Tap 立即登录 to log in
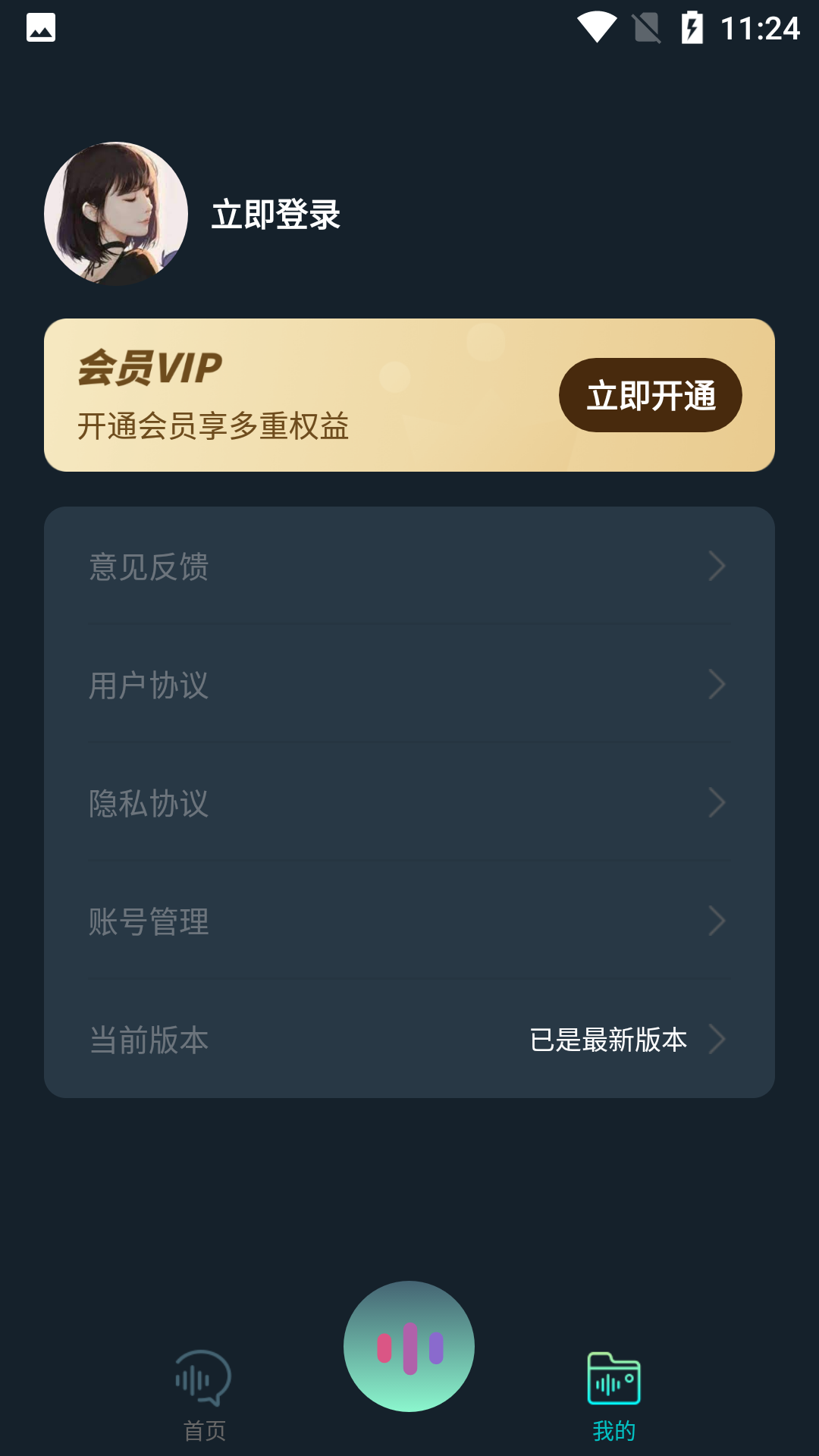Viewport: 819px width, 1456px height. (276, 215)
